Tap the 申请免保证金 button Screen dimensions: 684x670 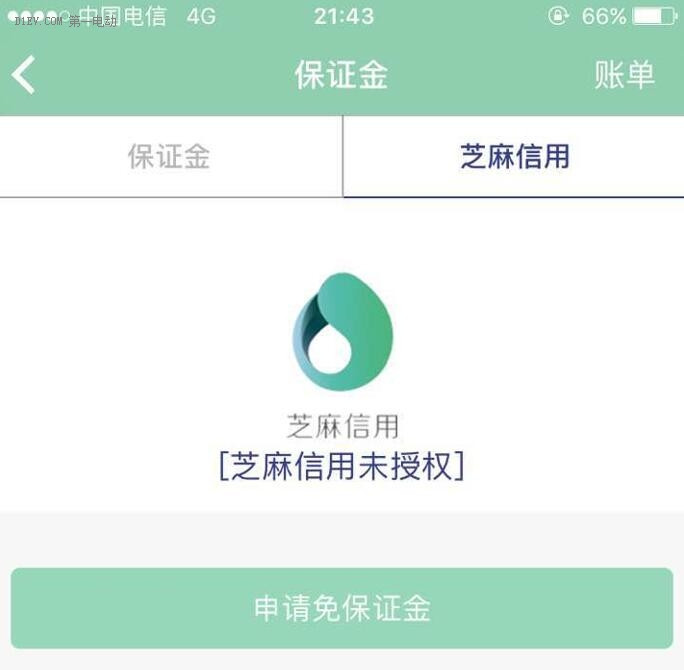tap(342, 608)
